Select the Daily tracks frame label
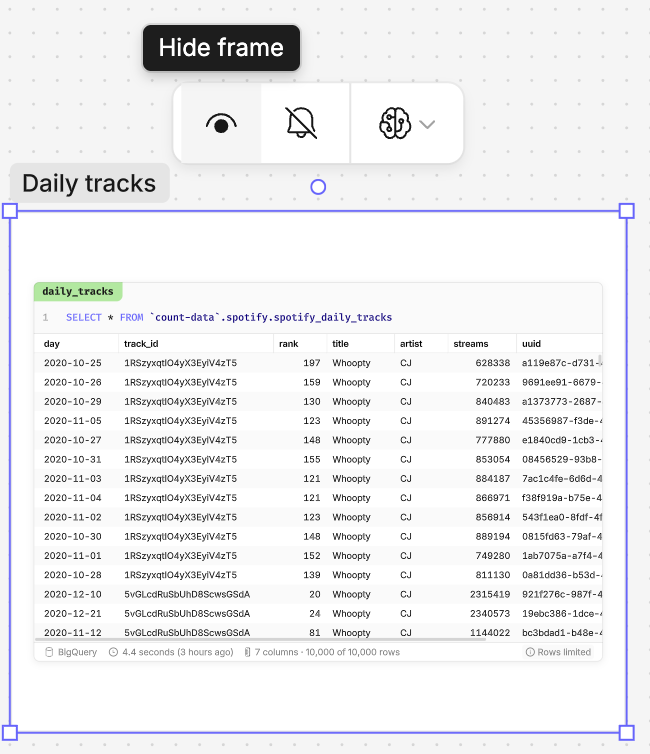Viewport: 650px width, 754px height. pos(89,184)
